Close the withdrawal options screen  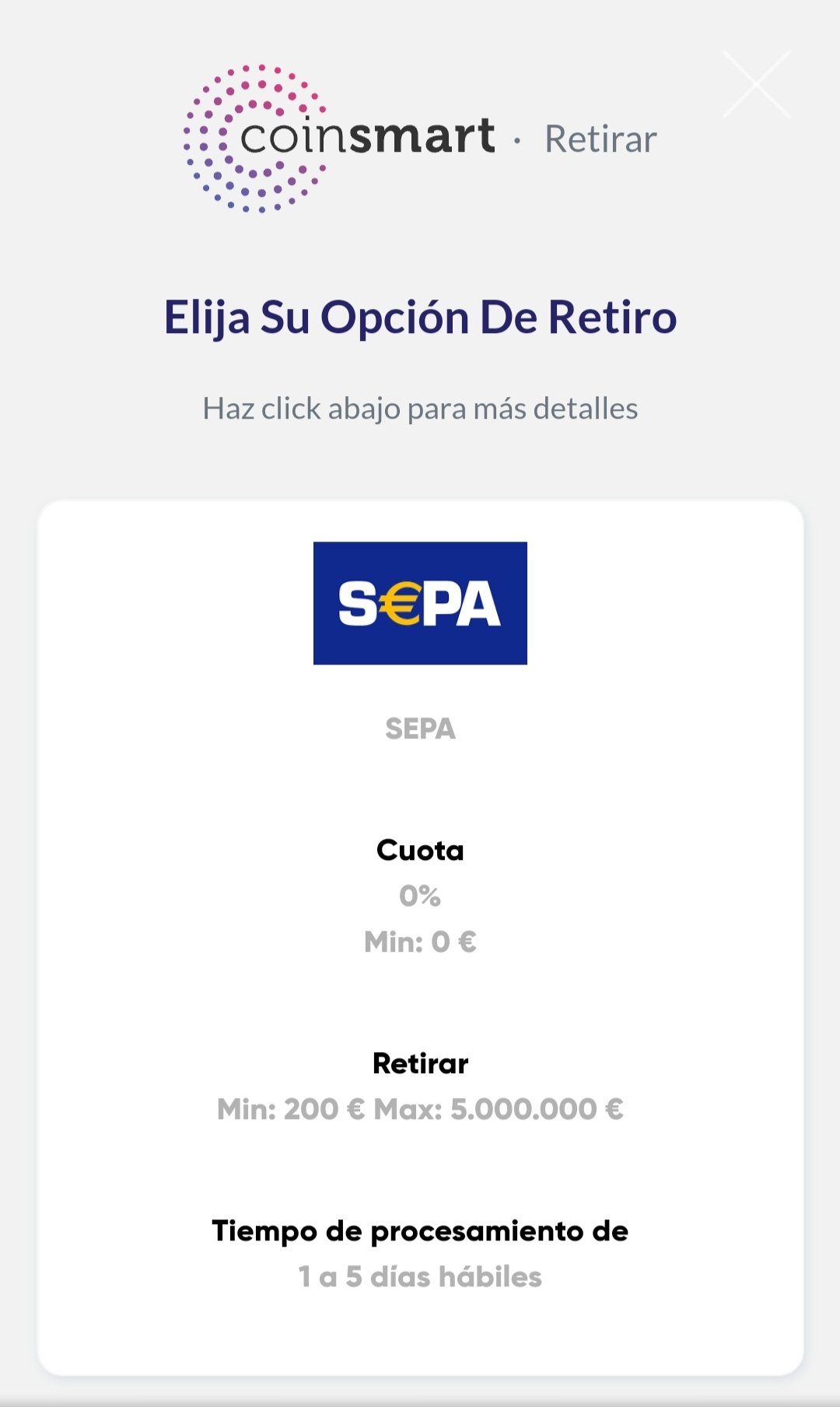tap(756, 85)
